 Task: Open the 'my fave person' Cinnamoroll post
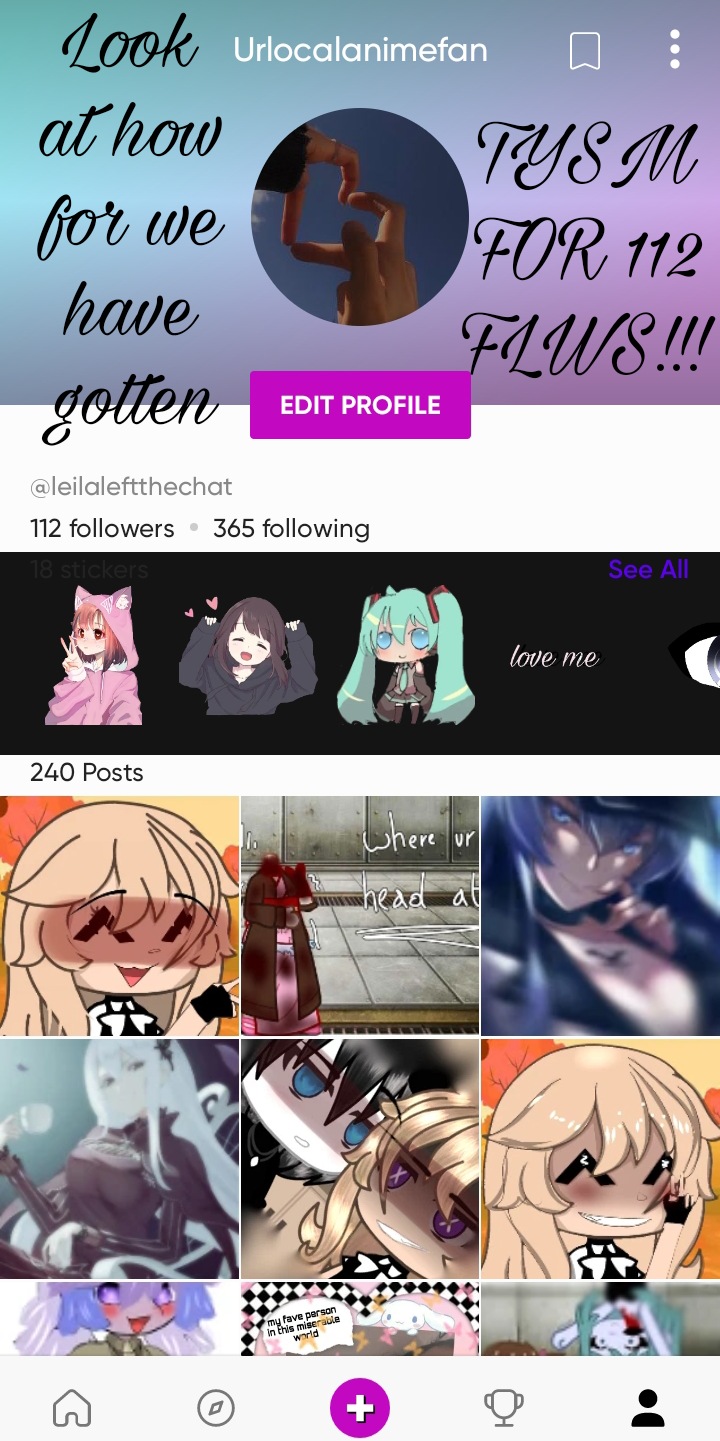(x=360, y=1318)
